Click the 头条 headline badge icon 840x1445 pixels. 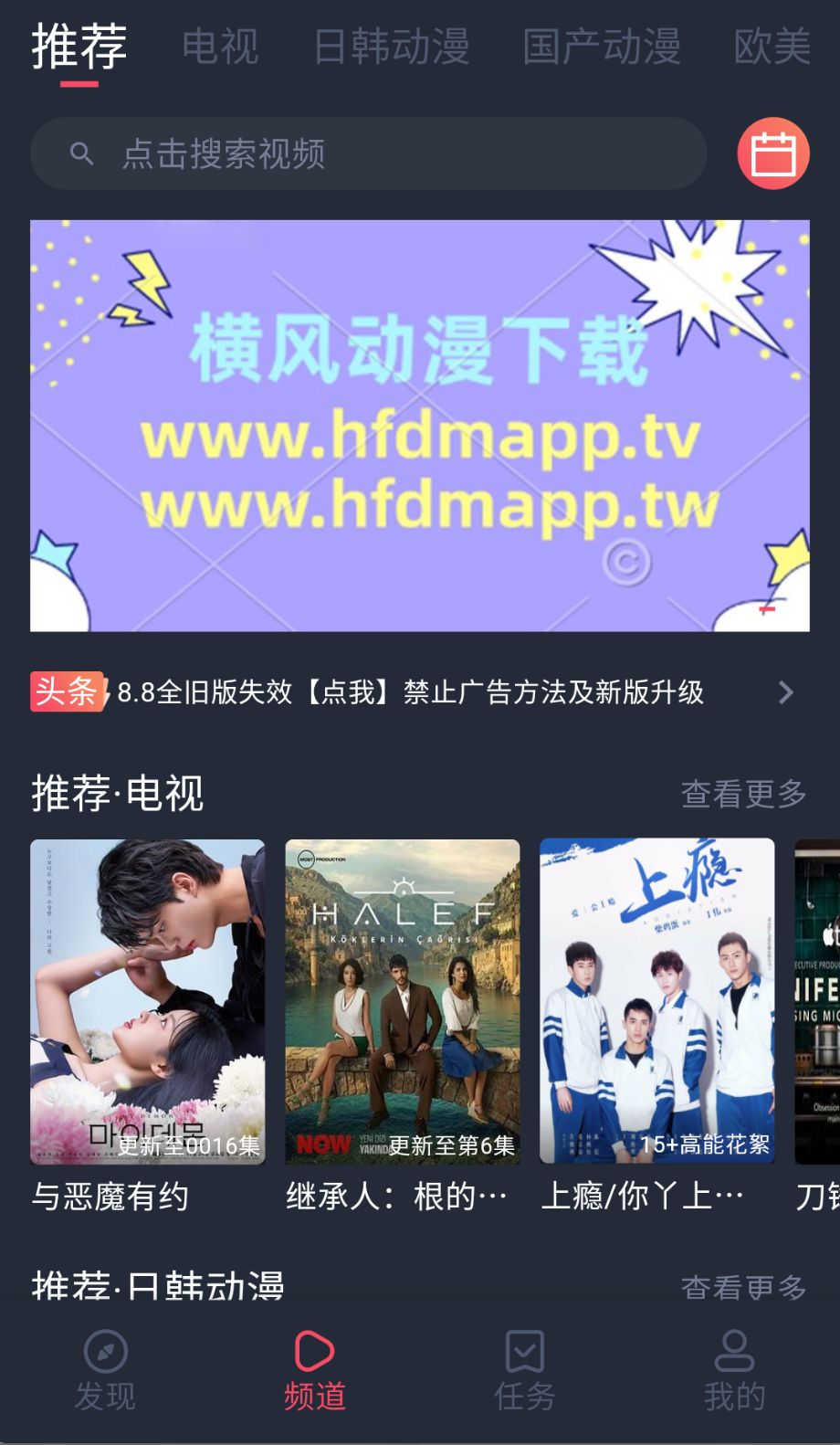(x=68, y=693)
